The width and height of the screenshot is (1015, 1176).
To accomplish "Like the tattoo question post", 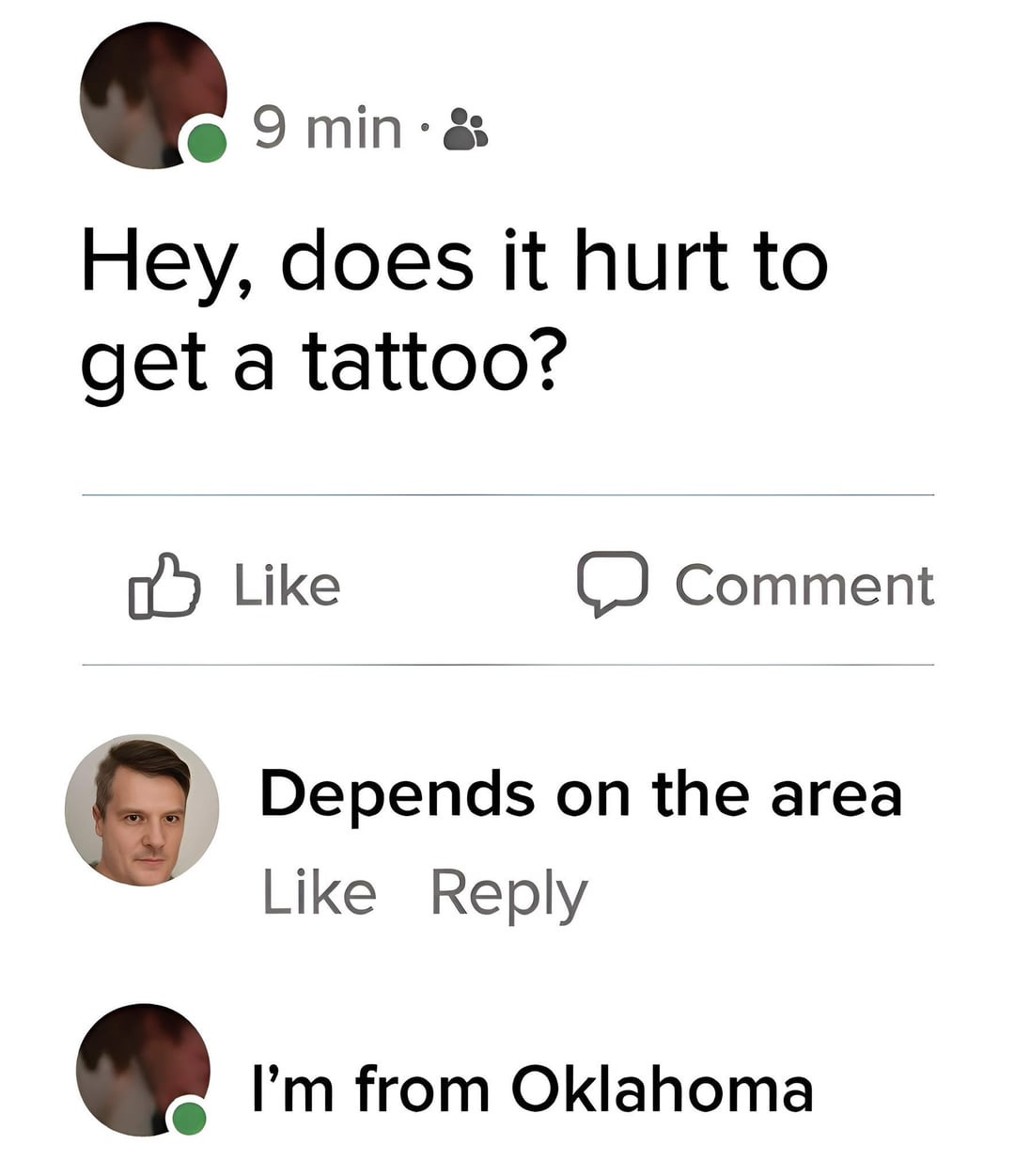I will [235, 585].
